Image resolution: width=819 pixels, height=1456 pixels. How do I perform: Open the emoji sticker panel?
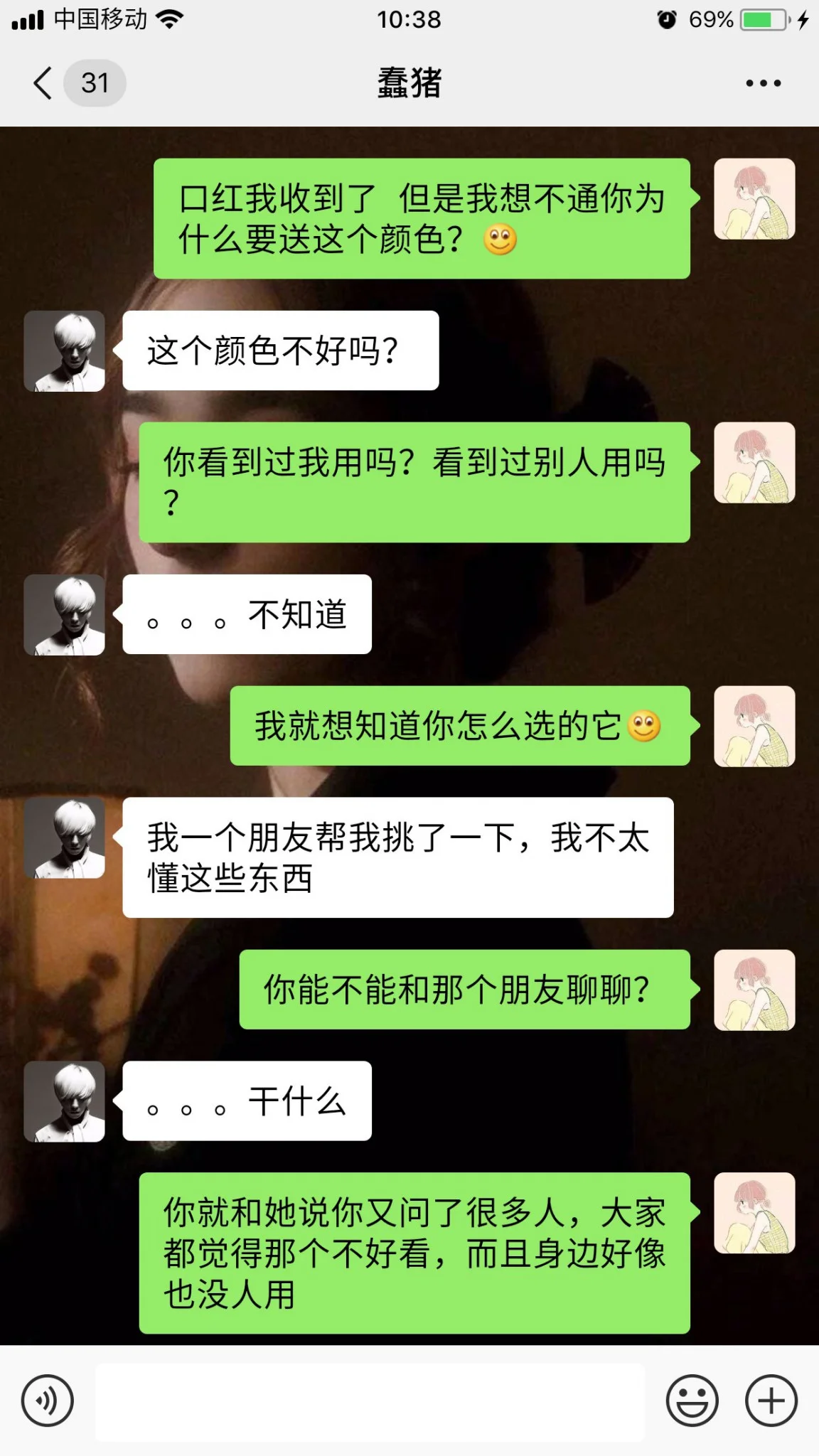pyautogui.click(x=692, y=1401)
